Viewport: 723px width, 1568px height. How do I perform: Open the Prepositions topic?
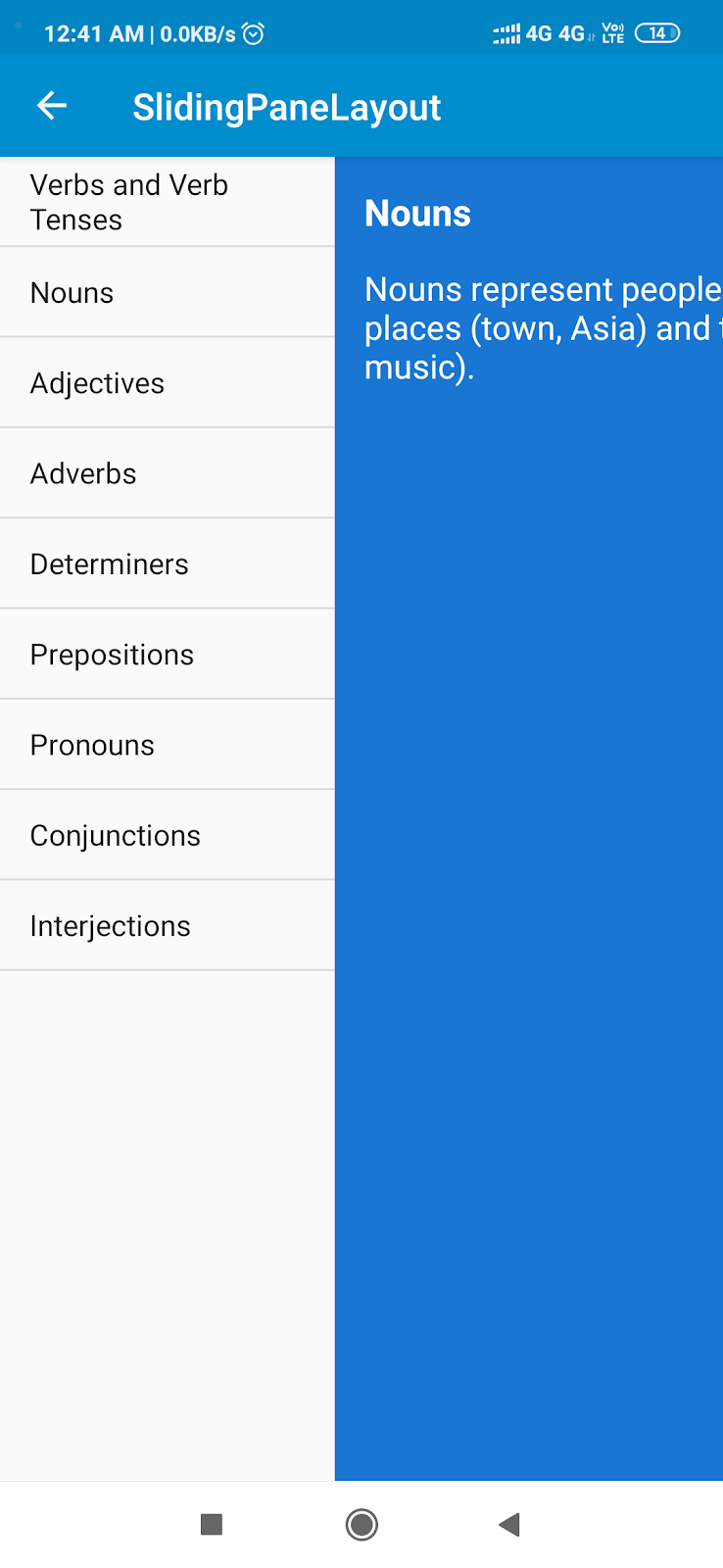tap(168, 654)
